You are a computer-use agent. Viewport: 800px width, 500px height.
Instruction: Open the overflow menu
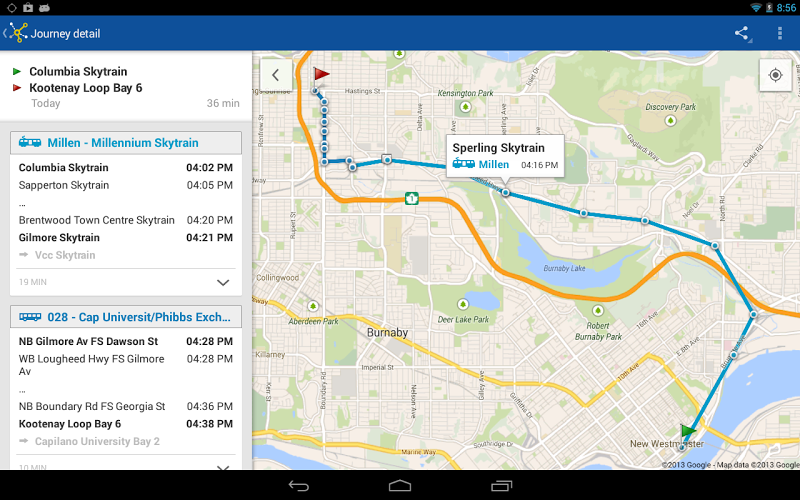(x=780, y=33)
